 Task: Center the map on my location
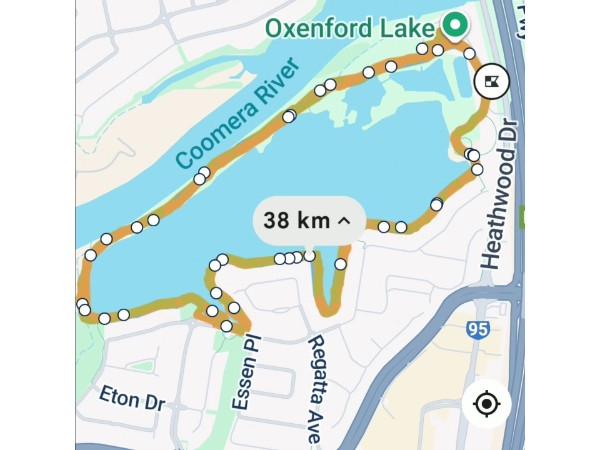[487, 404]
